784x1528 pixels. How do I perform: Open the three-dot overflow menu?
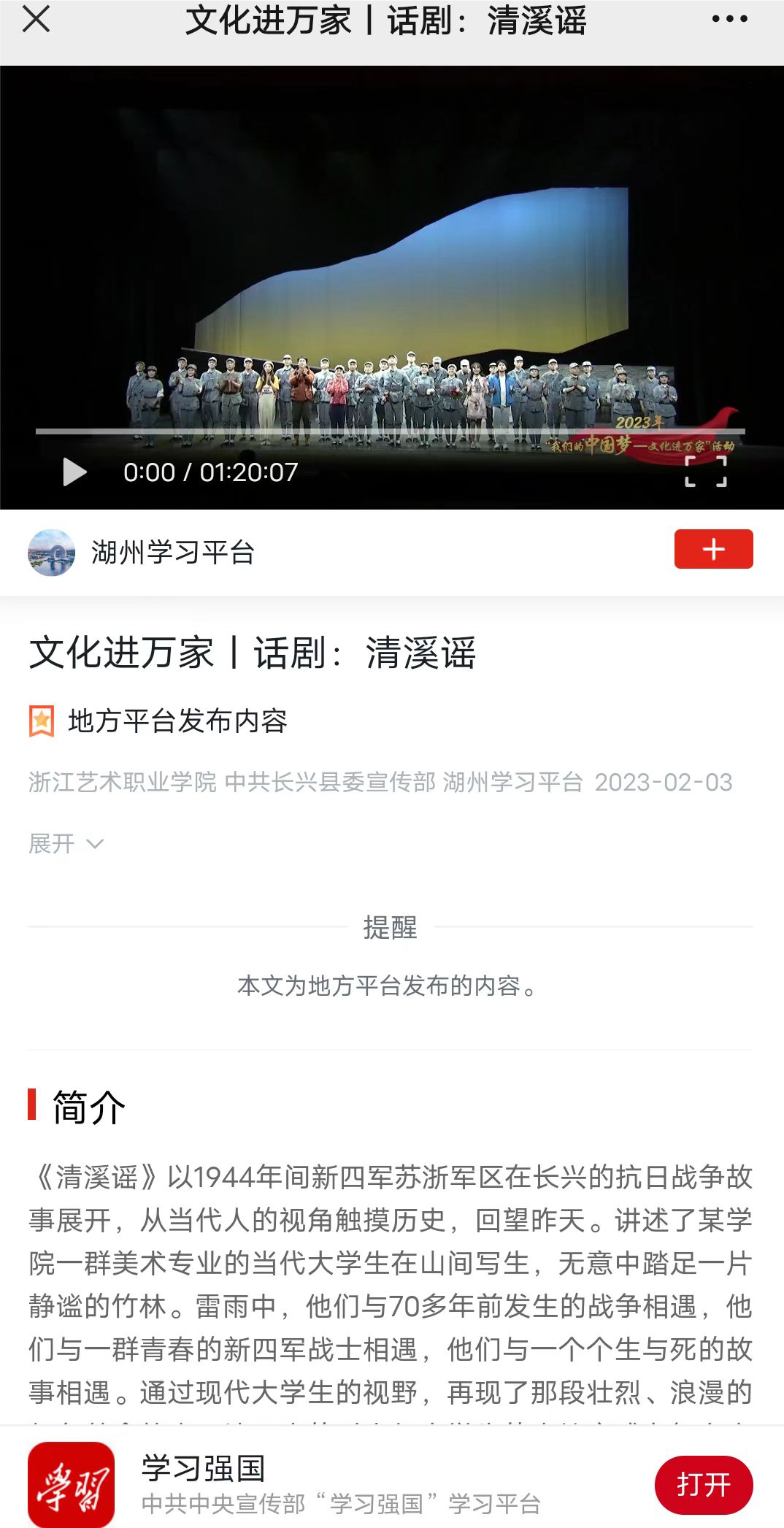pyautogui.click(x=729, y=20)
